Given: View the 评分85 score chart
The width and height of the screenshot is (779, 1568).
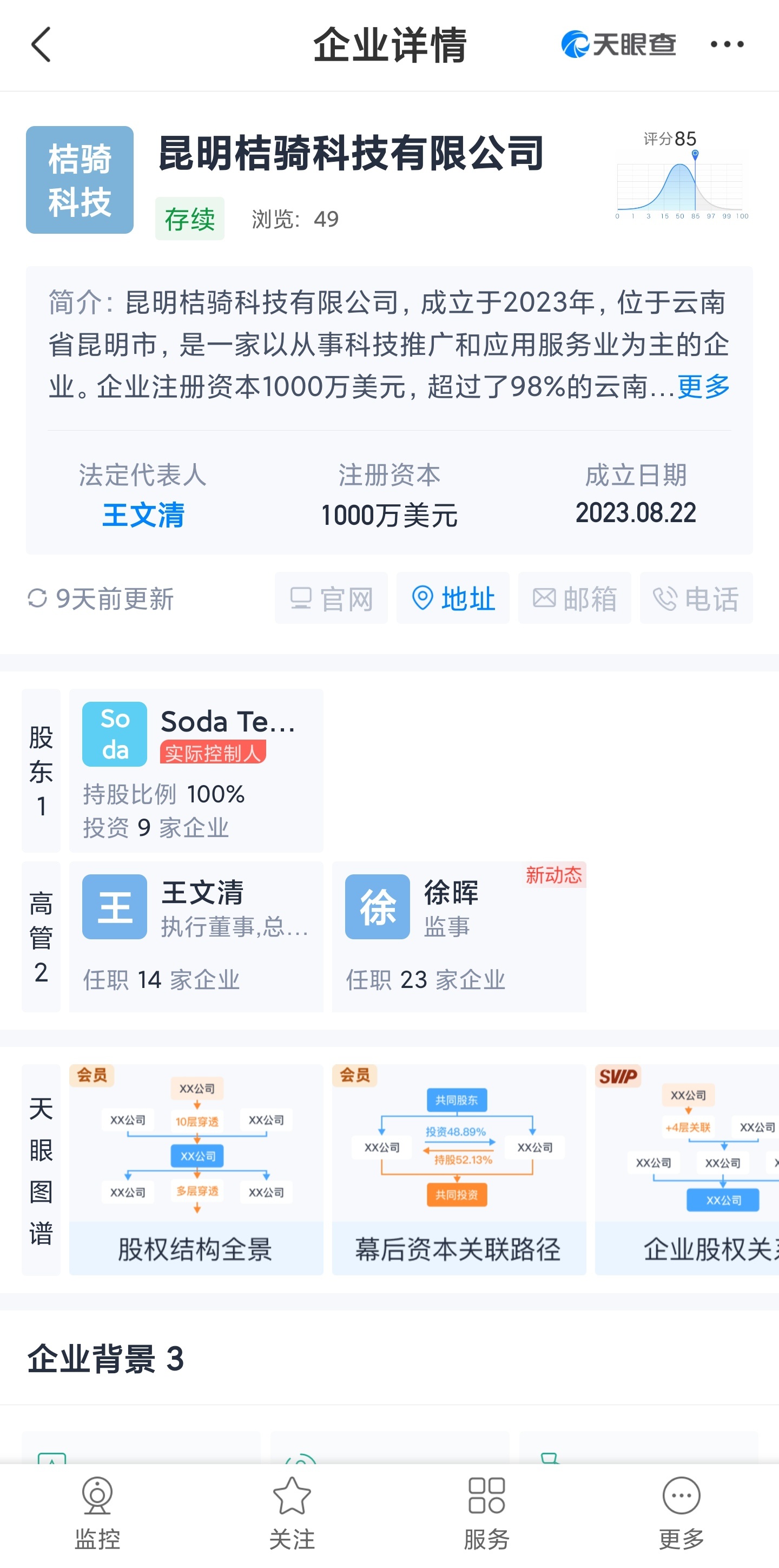Looking at the screenshot, I should (682, 175).
